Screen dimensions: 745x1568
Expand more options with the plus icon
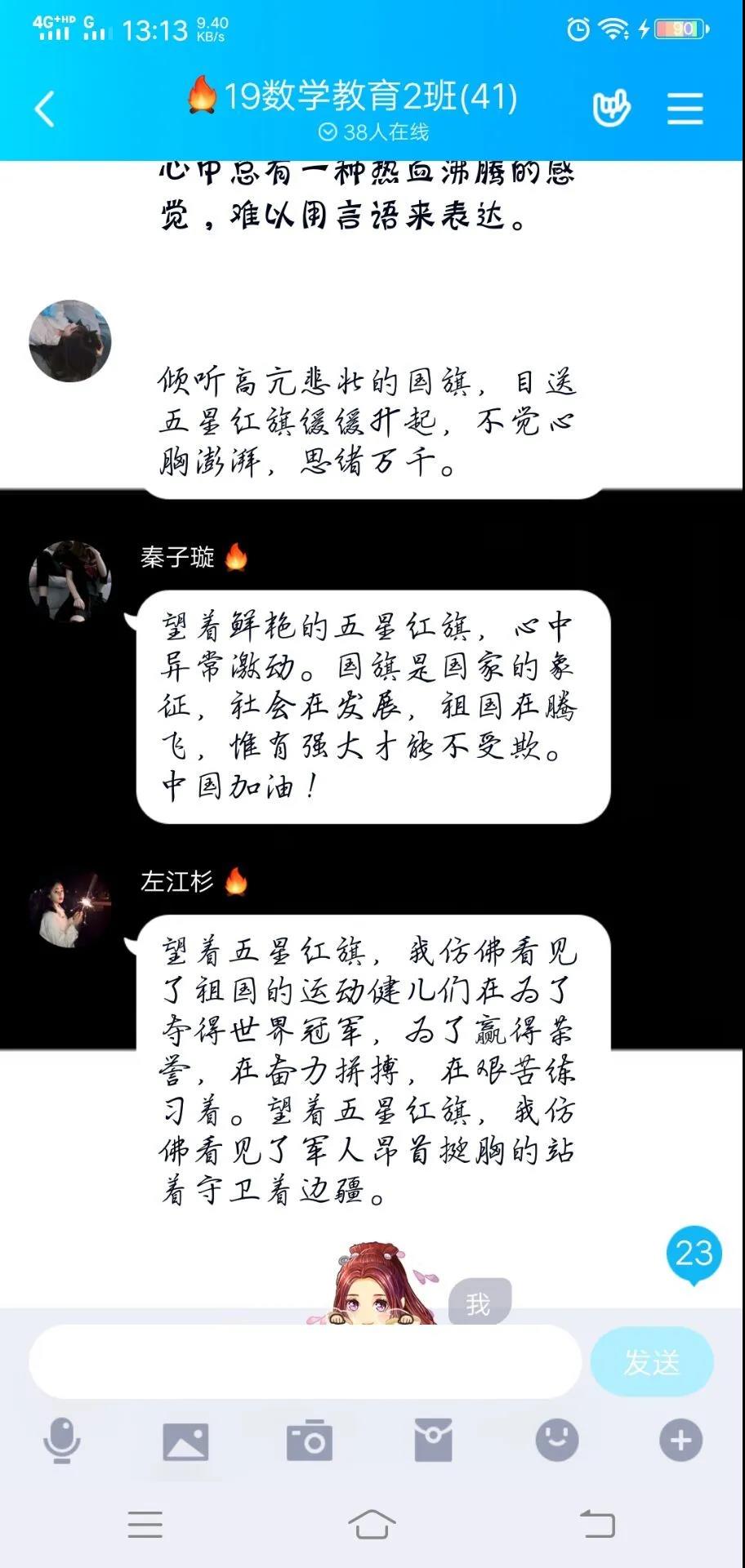click(680, 1440)
